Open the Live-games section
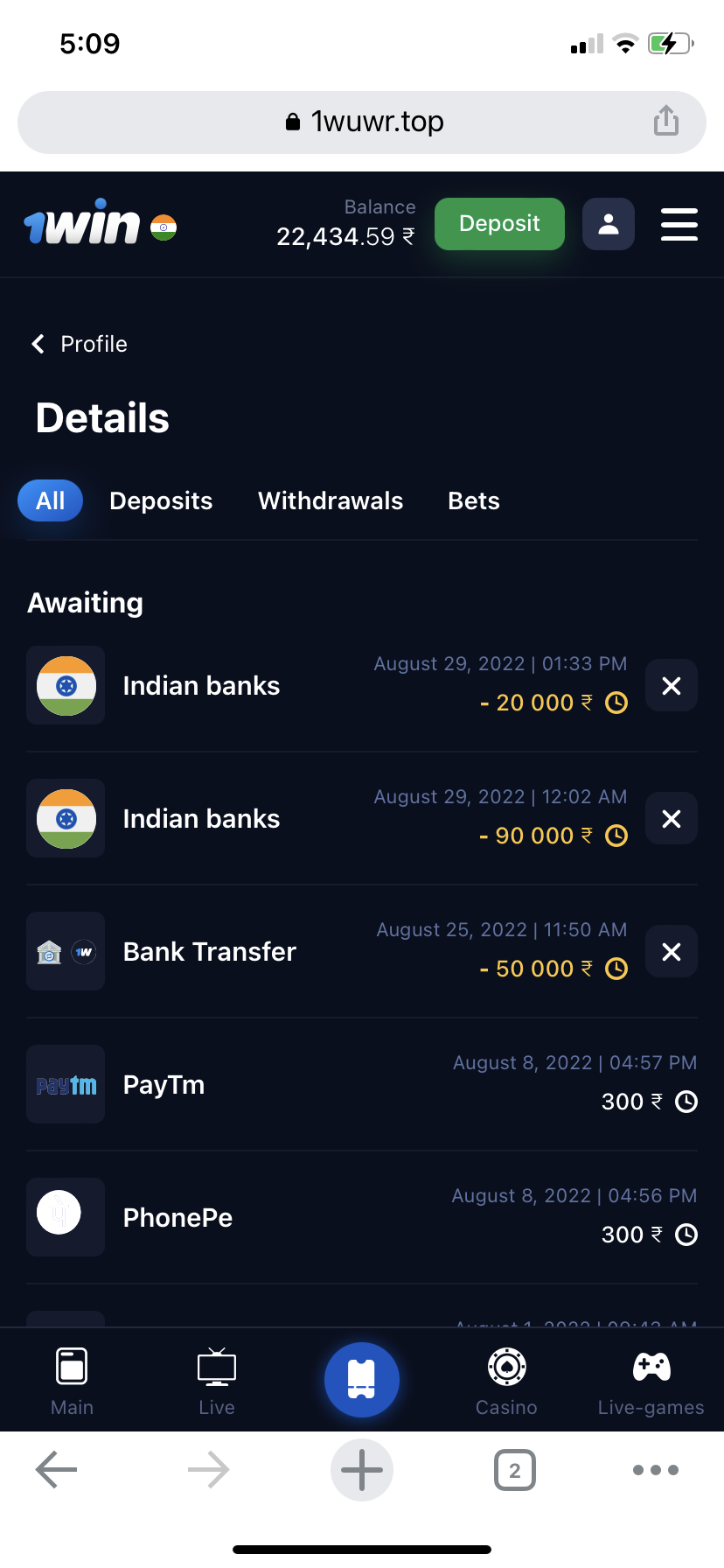This screenshot has width=724, height=1568. [x=651, y=1381]
